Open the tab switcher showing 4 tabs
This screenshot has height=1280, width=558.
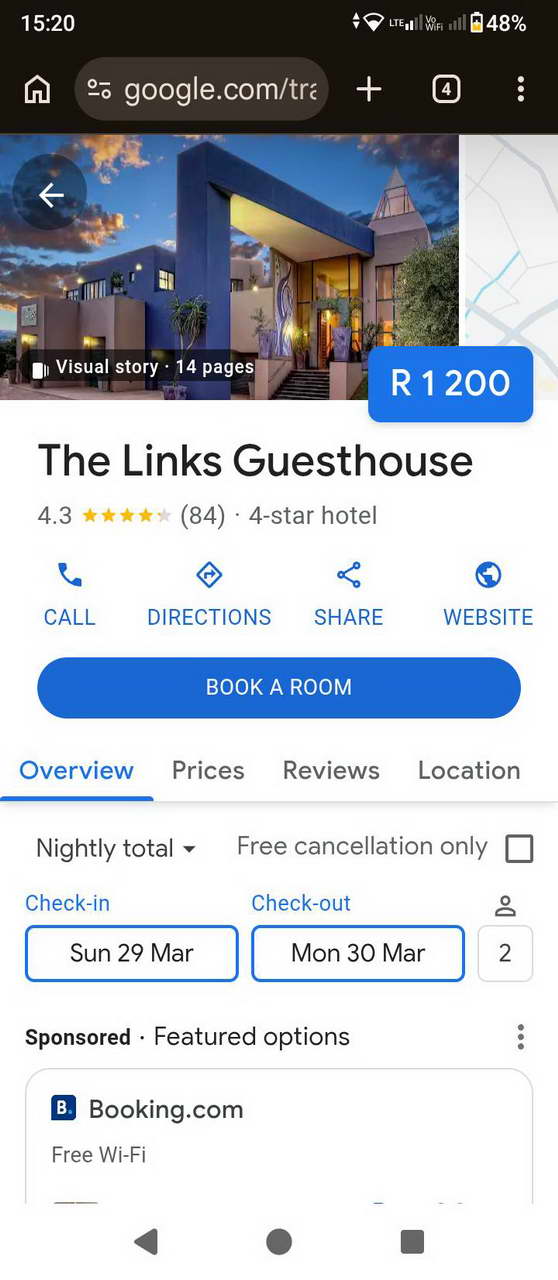(x=446, y=90)
